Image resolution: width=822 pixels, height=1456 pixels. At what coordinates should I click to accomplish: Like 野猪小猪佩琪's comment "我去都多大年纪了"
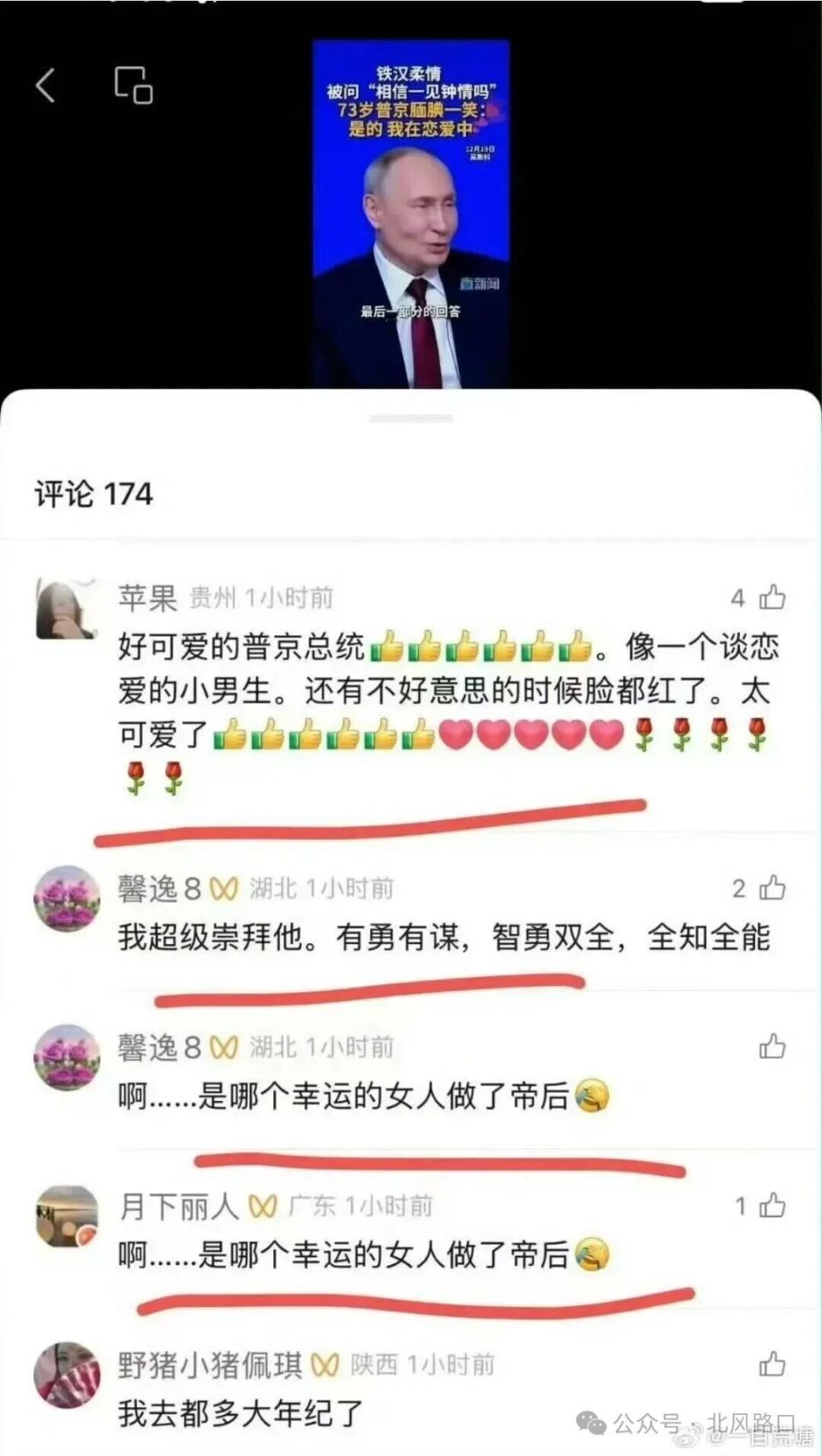pyautogui.click(x=771, y=1364)
